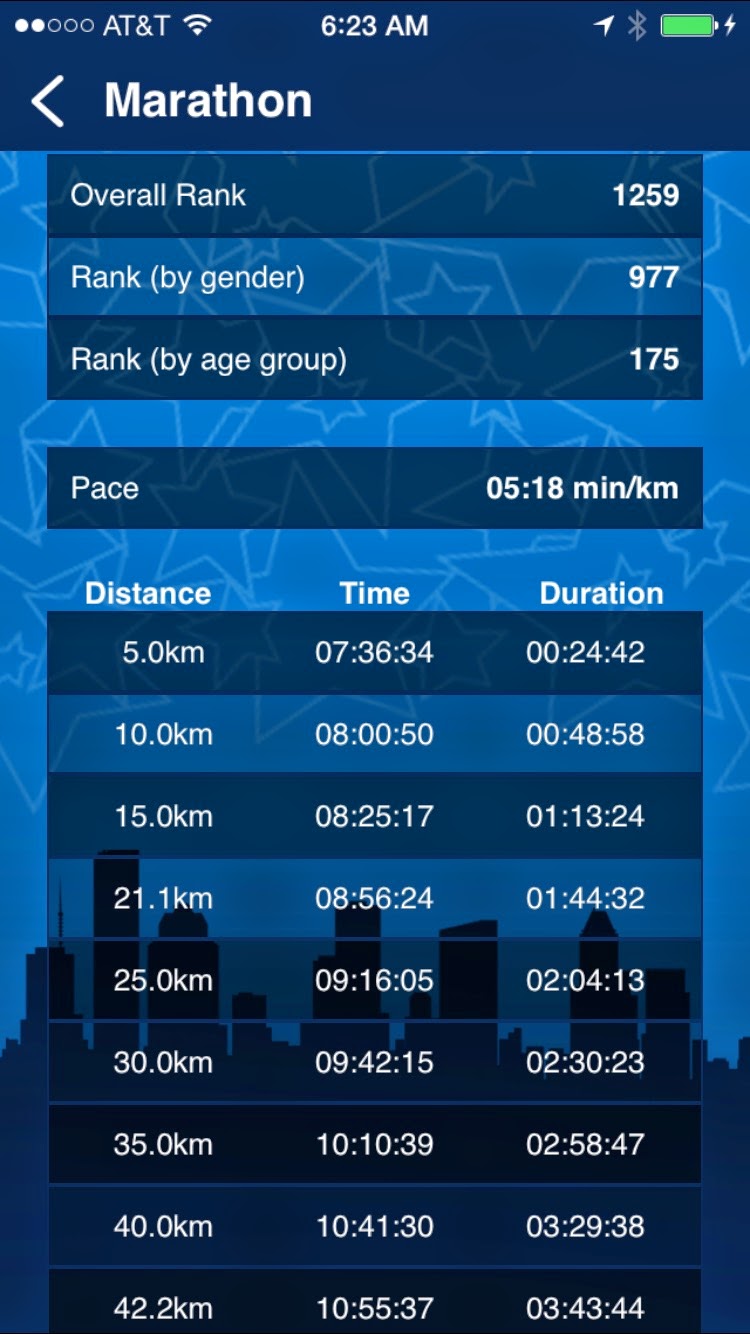Go back from the Marathon results
750x1334 pixels.
48,101
